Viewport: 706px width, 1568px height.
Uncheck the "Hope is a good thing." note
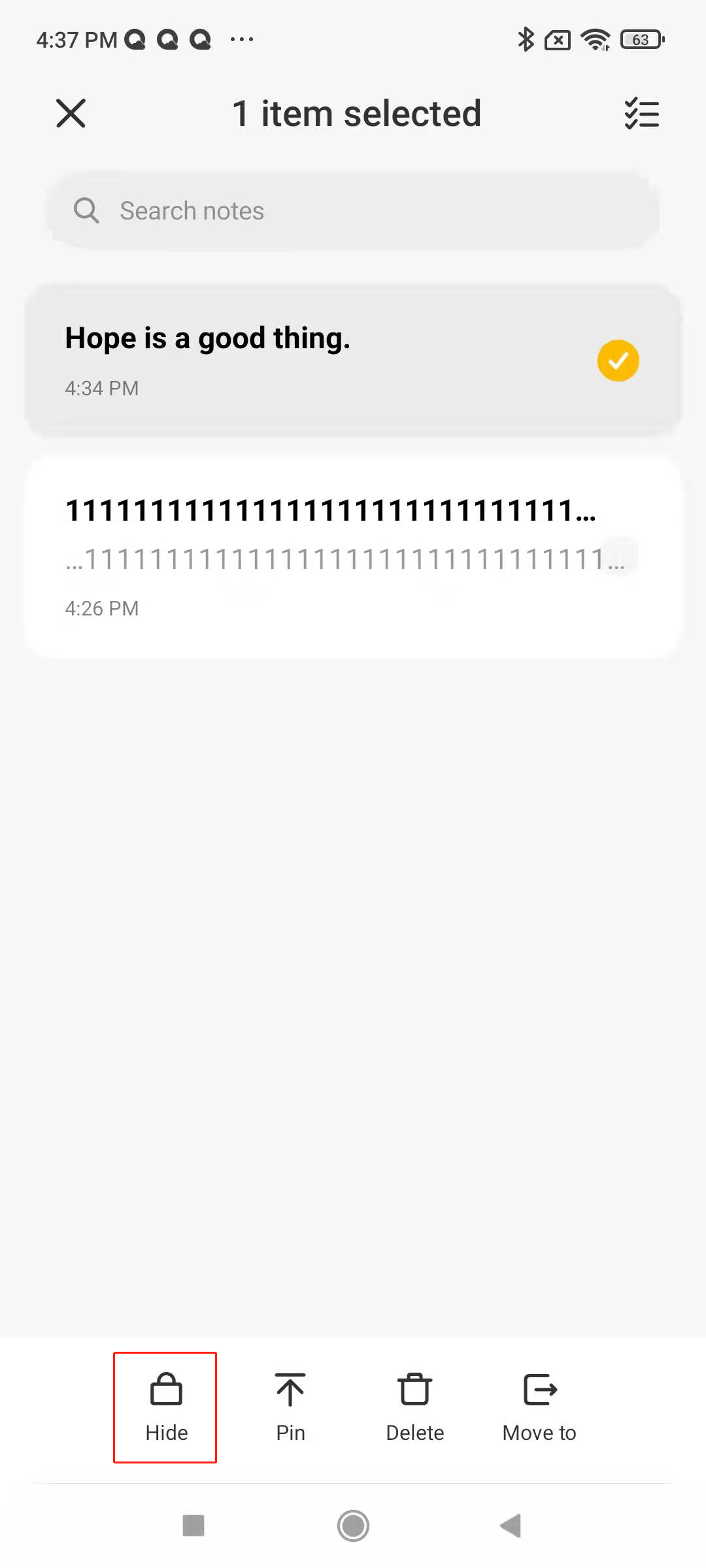(617, 361)
